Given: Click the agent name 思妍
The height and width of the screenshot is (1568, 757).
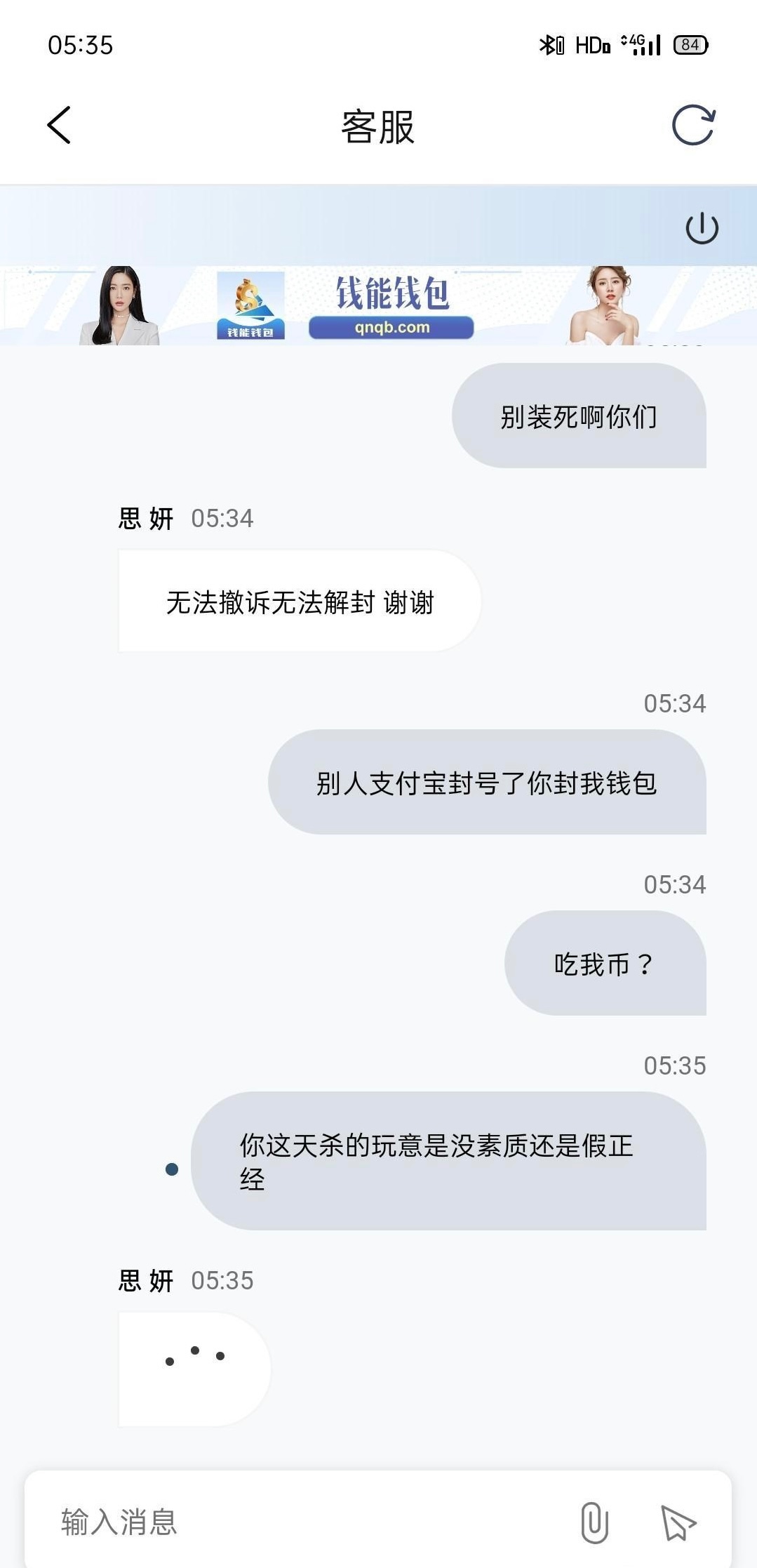Looking at the screenshot, I should tap(145, 519).
